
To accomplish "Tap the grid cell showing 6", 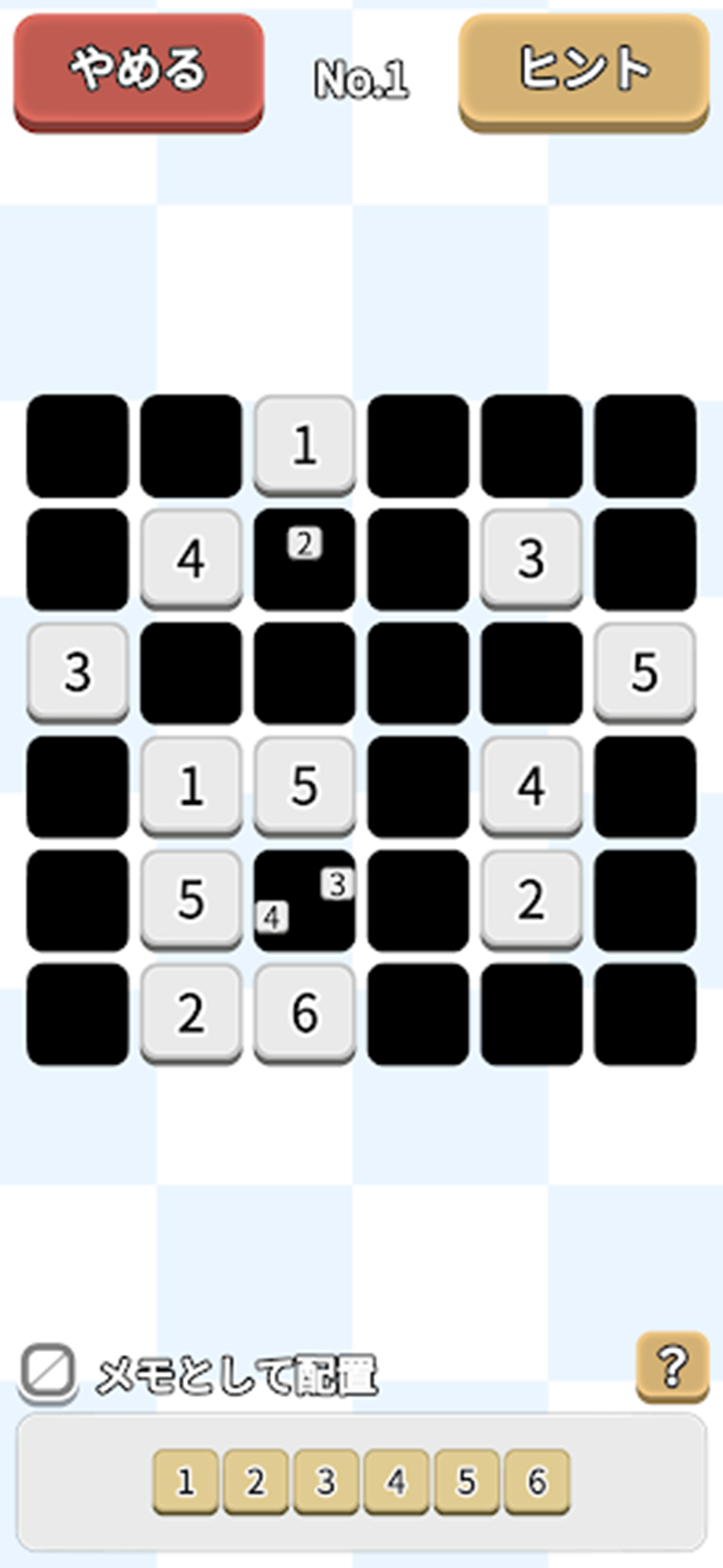I will (305, 1013).
